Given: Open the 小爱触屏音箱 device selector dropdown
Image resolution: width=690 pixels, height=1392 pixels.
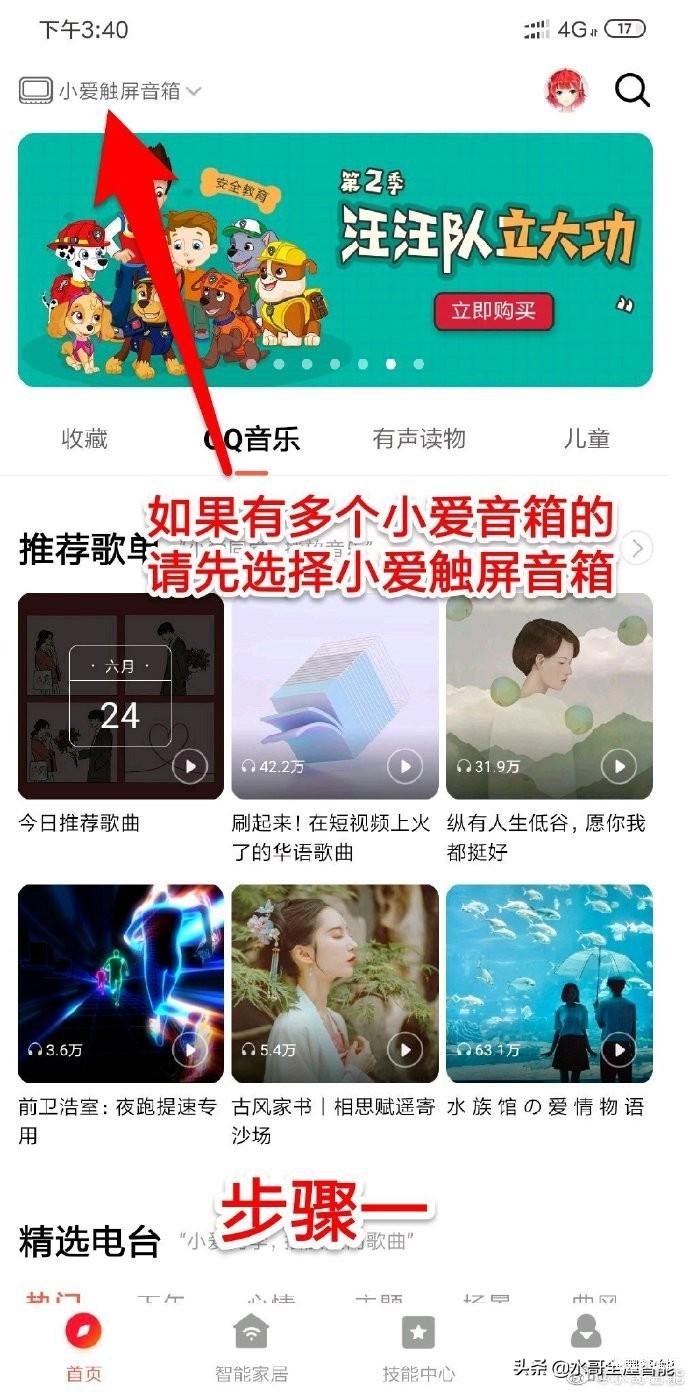Looking at the screenshot, I should pos(110,91).
